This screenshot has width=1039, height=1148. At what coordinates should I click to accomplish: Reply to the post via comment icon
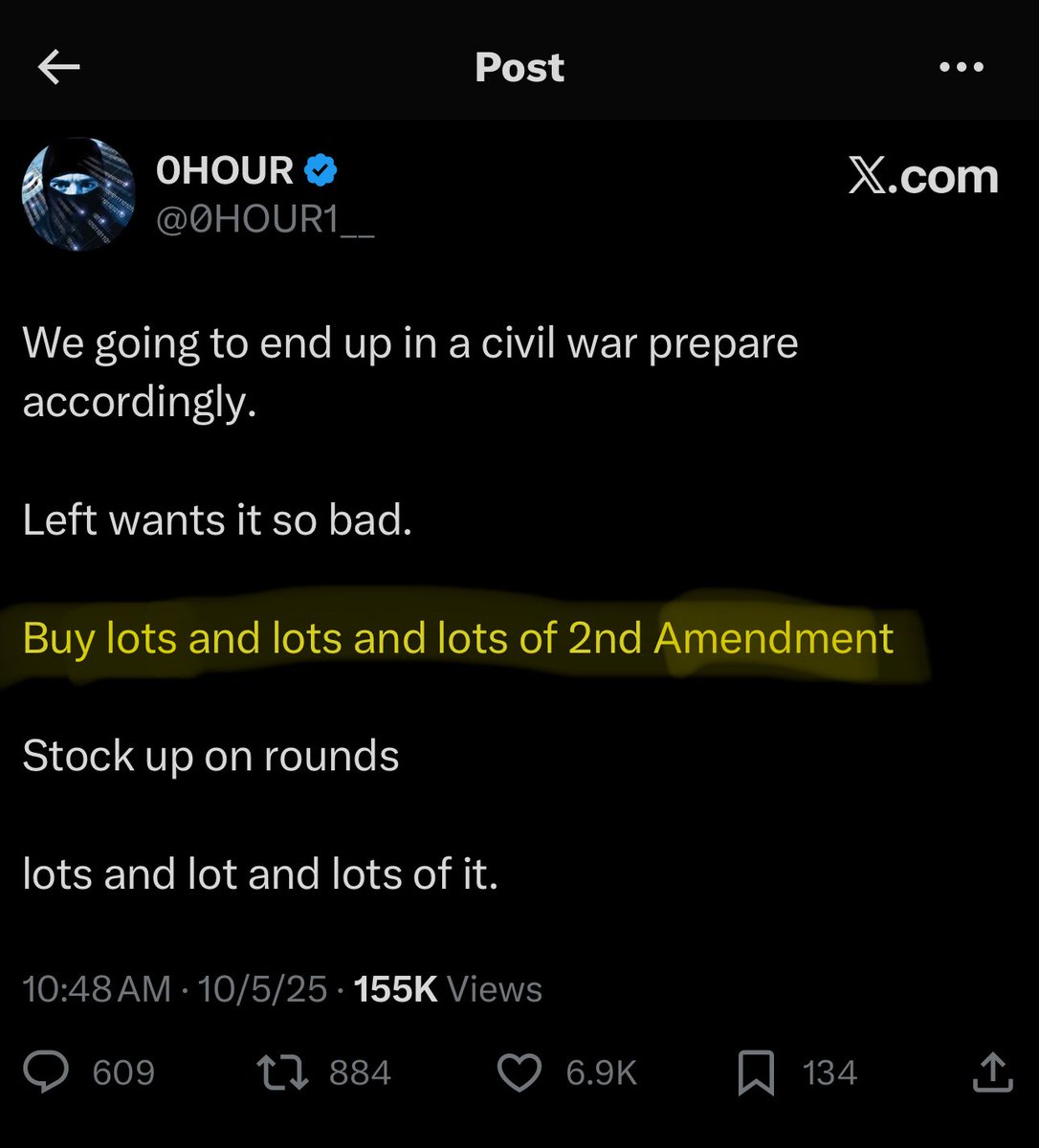pyautogui.click(x=46, y=1072)
